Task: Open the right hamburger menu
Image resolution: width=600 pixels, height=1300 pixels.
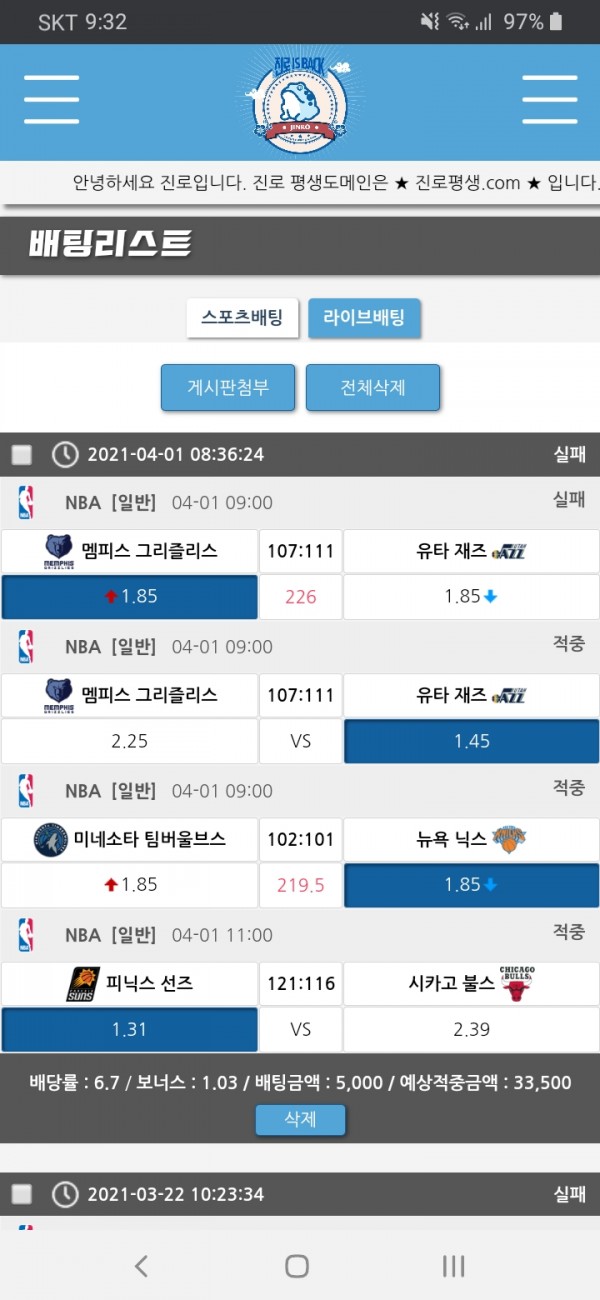Action: pyautogui.click(x=549, y=99)
